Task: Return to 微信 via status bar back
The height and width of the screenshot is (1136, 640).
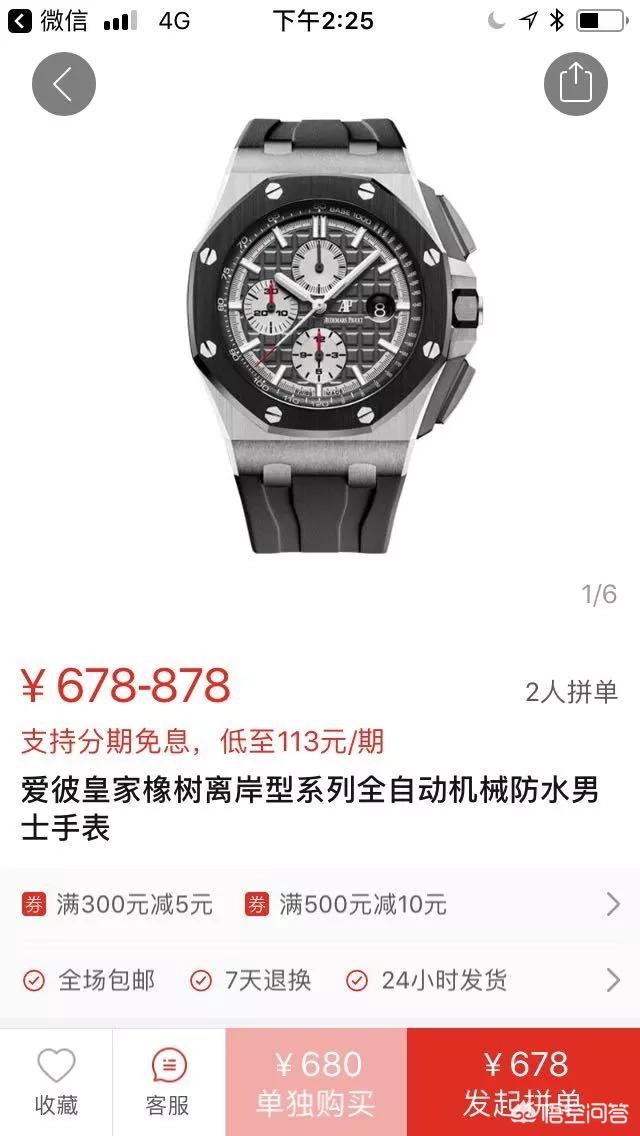Action: [x=48, y=21]
